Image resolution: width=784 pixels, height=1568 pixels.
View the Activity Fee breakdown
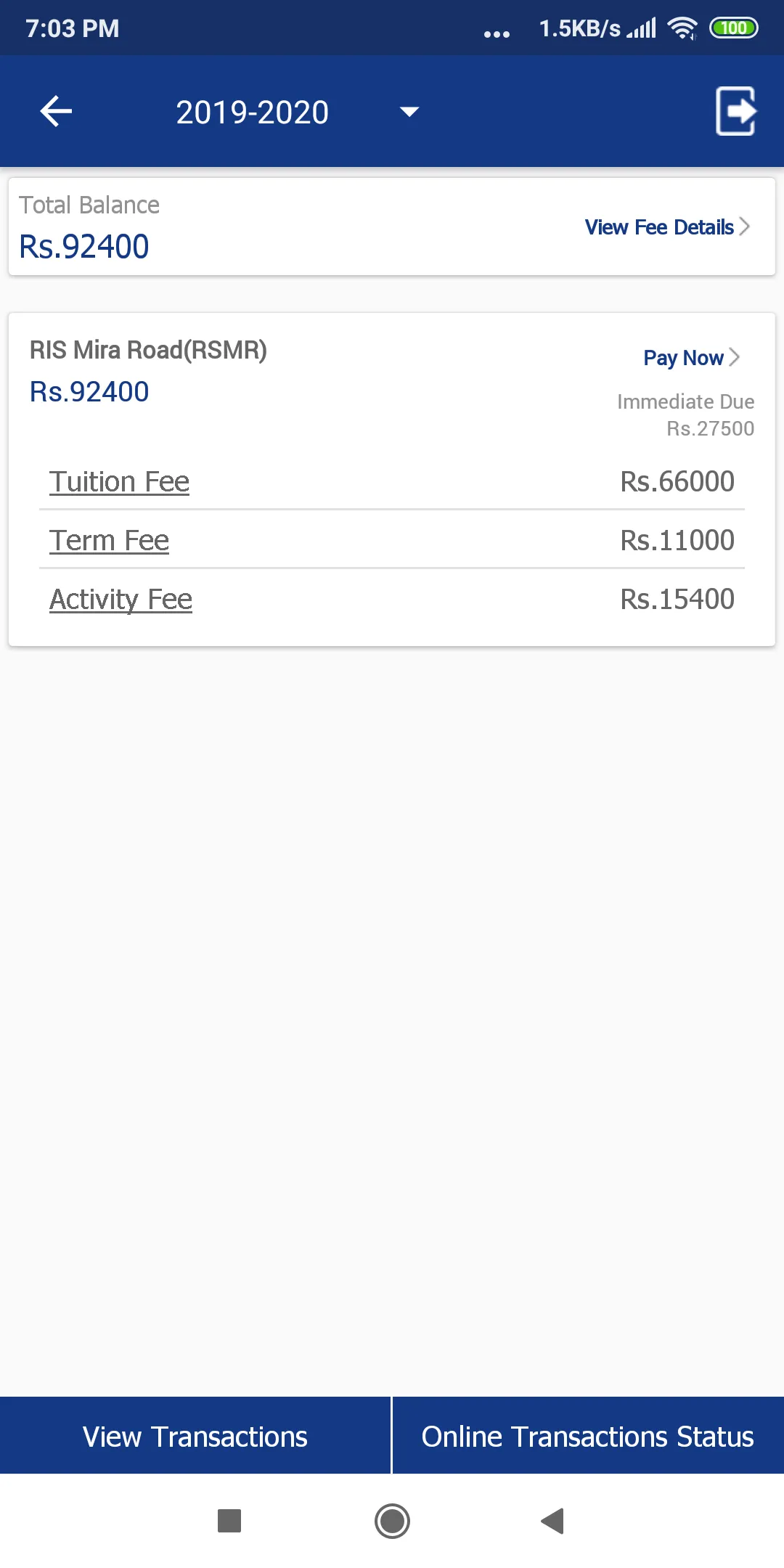(120, 599)
